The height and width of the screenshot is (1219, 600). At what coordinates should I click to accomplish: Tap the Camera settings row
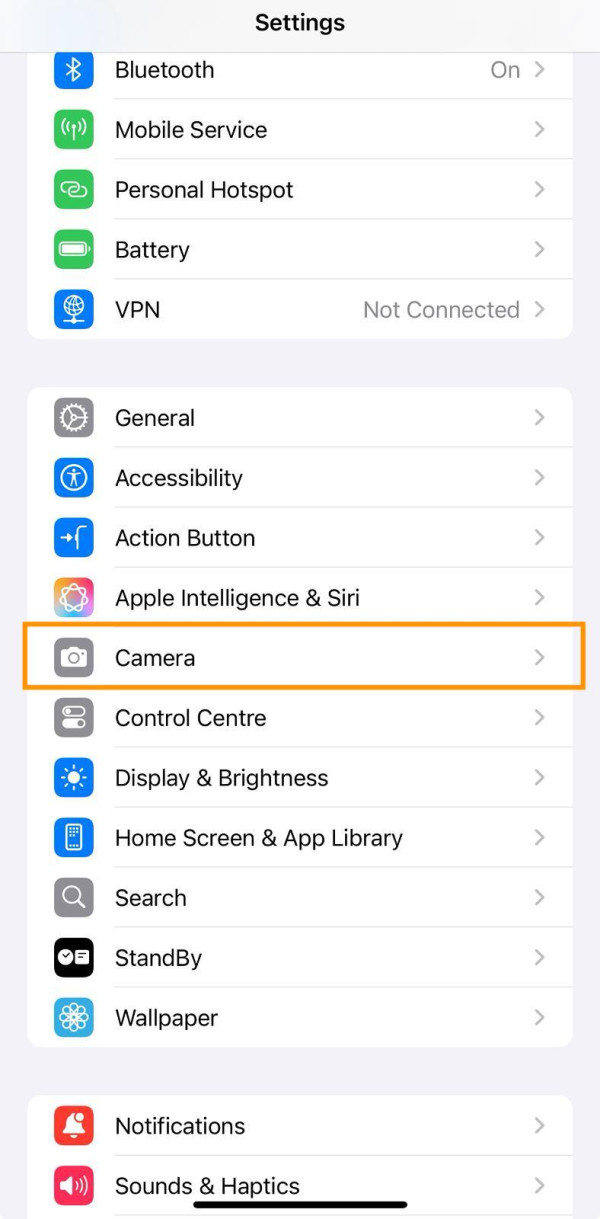300,658
